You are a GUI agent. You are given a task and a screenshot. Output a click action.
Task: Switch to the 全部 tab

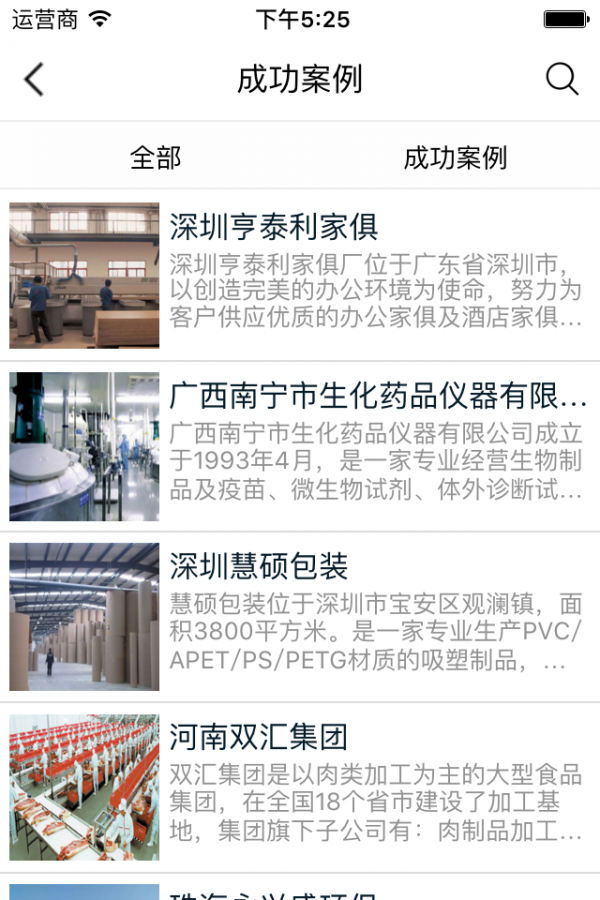click(x=155, y=157)
